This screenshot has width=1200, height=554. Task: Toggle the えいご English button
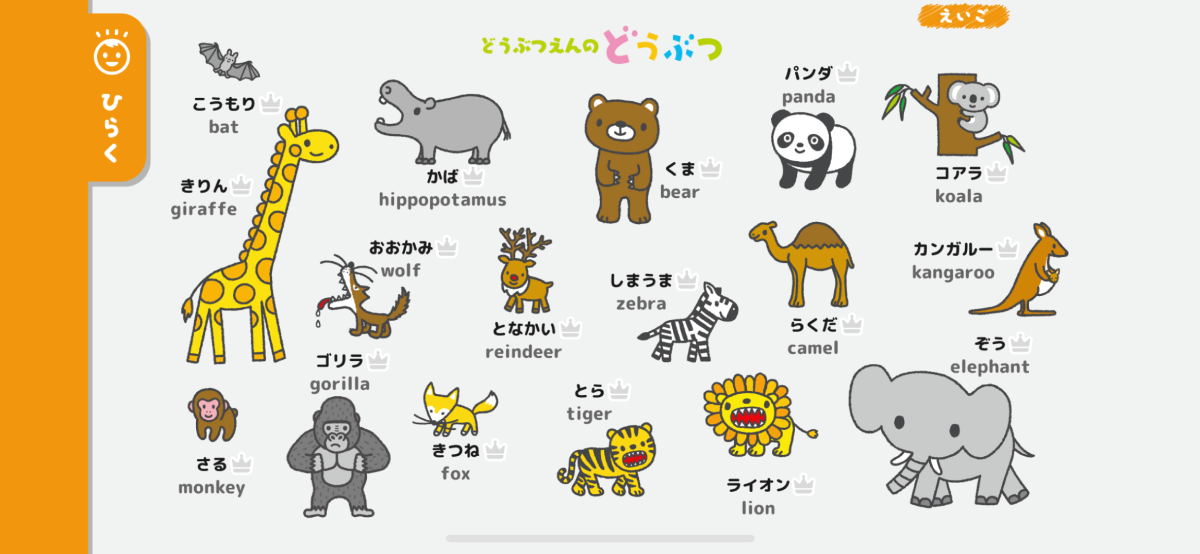pos(964,15)
